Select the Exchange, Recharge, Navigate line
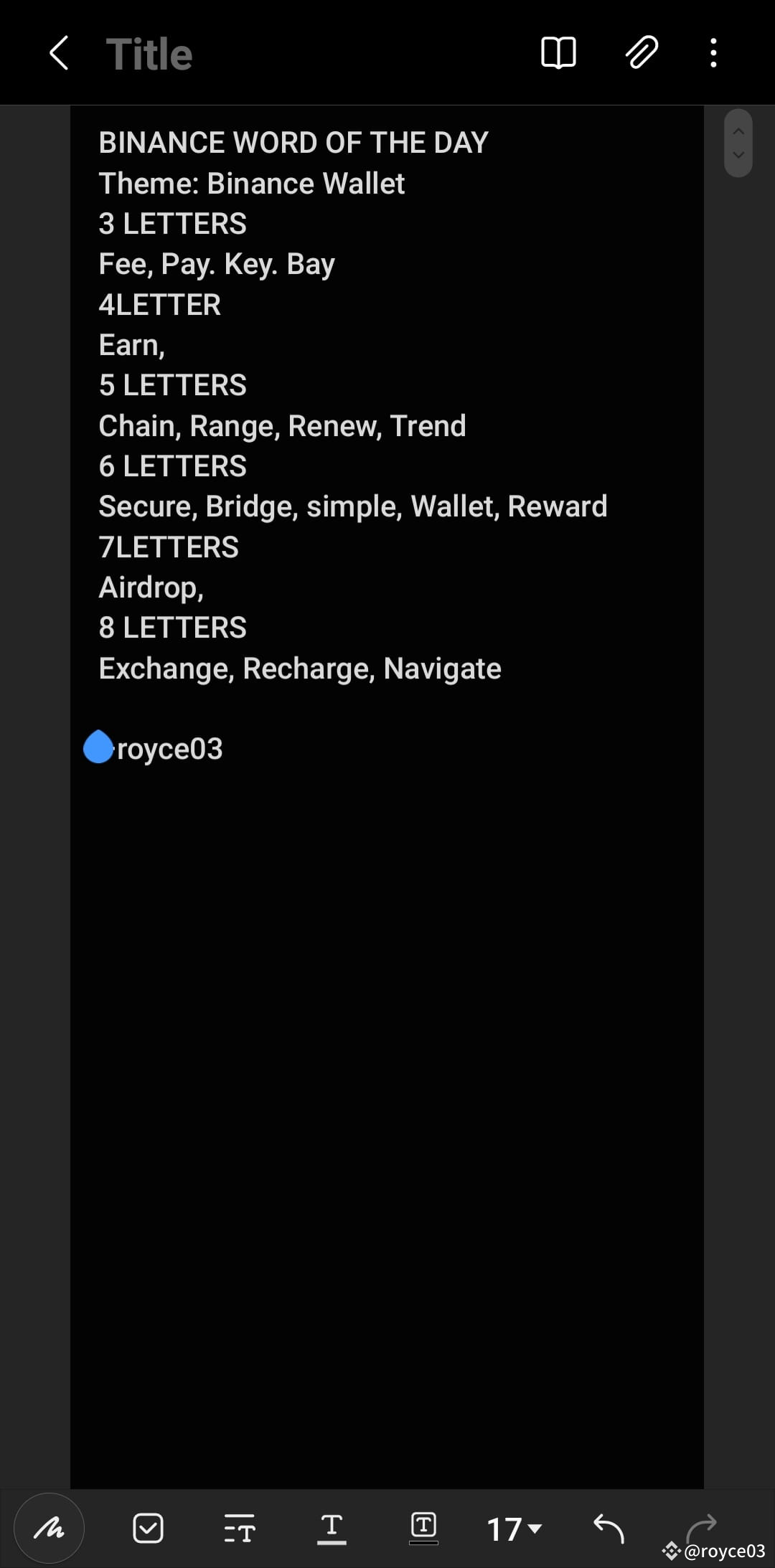The width and height of the screenshot is (775, 1568). coord(299,667)
